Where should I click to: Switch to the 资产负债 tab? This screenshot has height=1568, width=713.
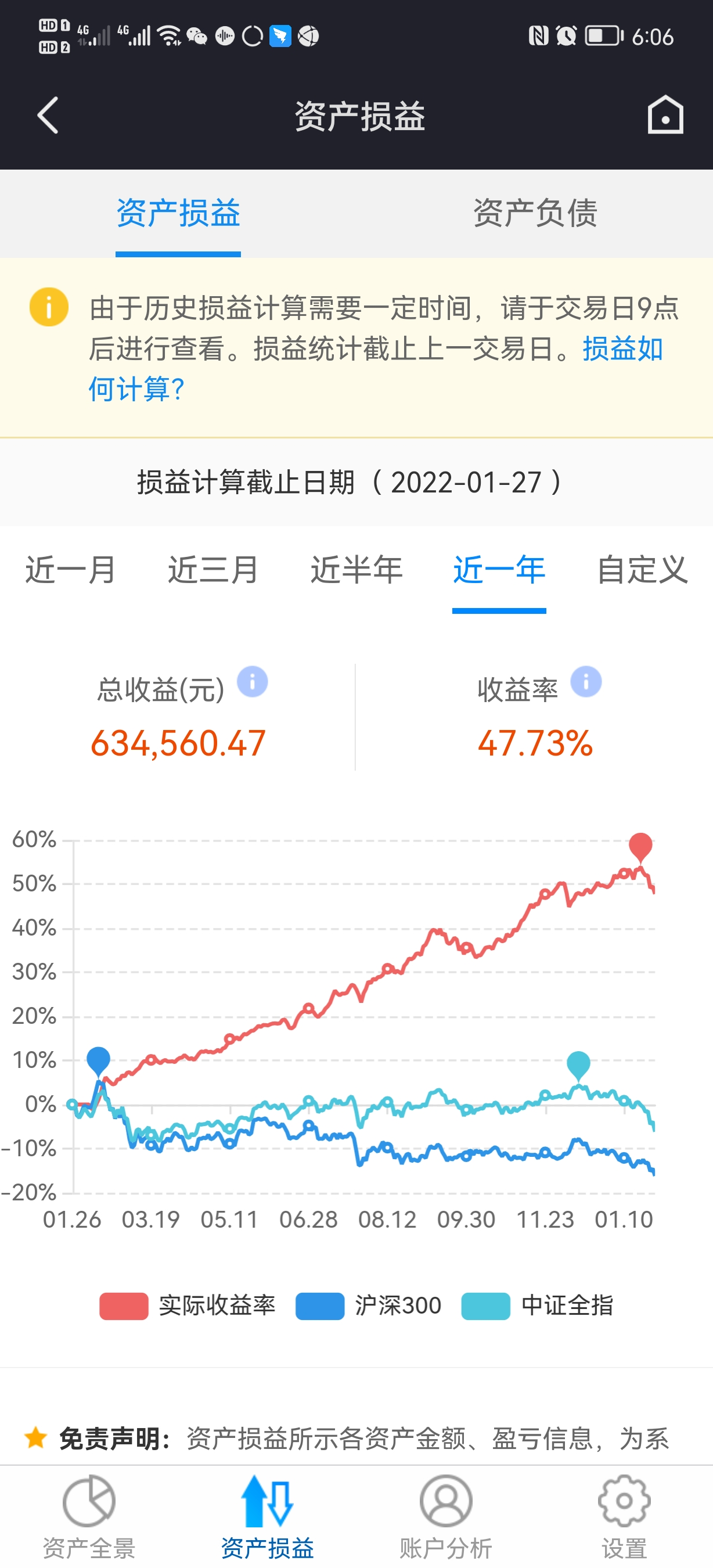[x=535, y=213]
